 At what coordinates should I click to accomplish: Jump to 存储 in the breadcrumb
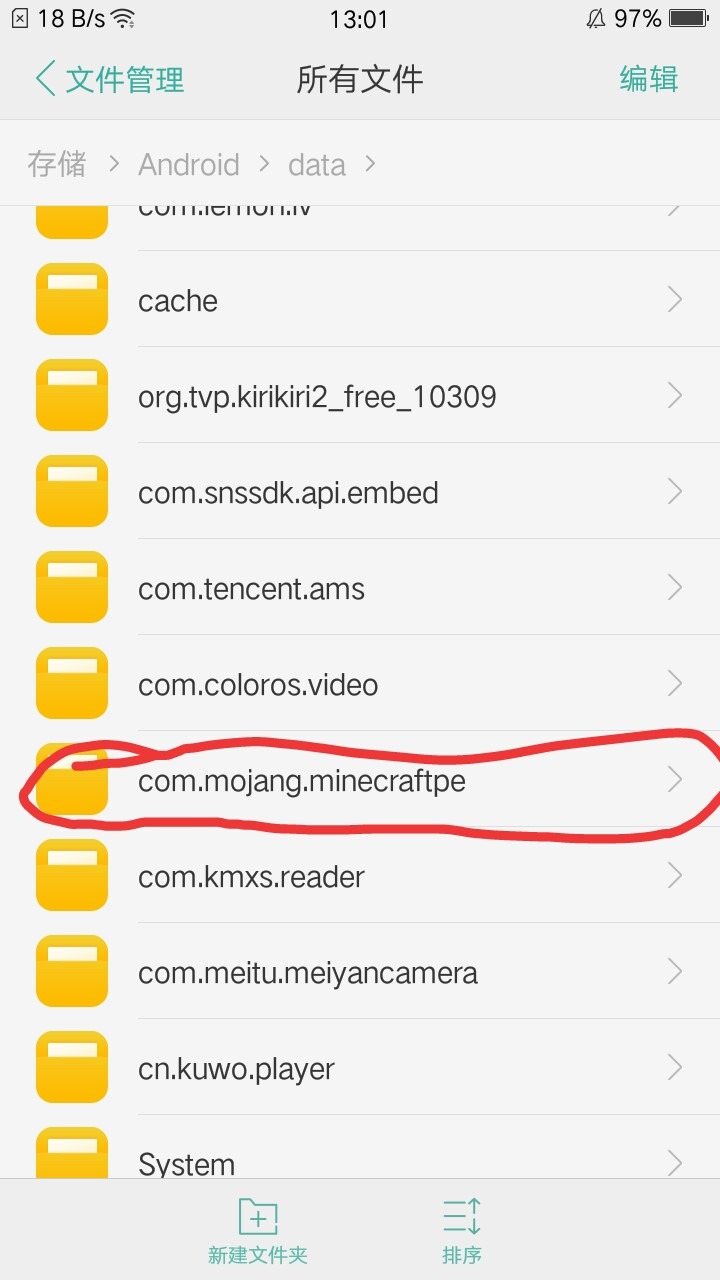[57, 164]
